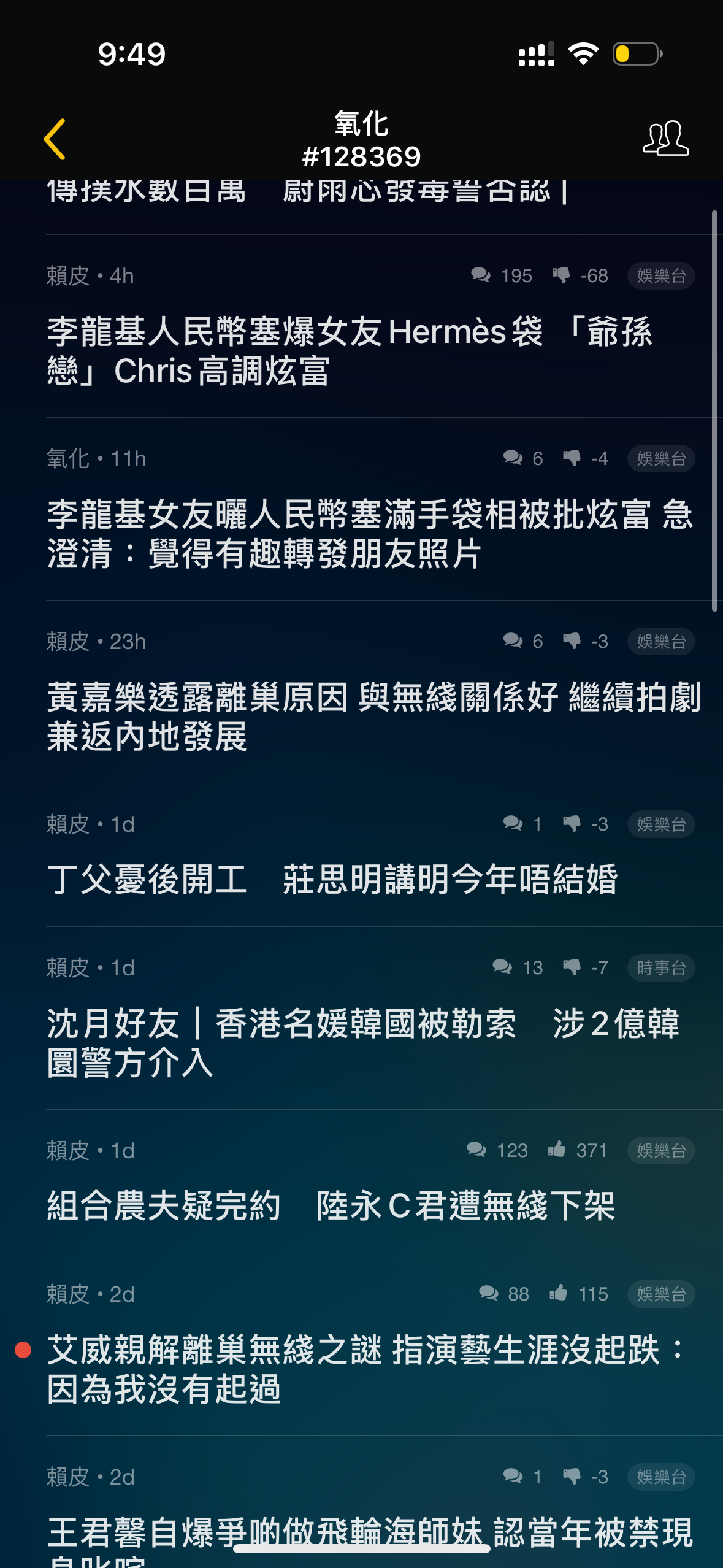Open the user profile icon in header

666,139
